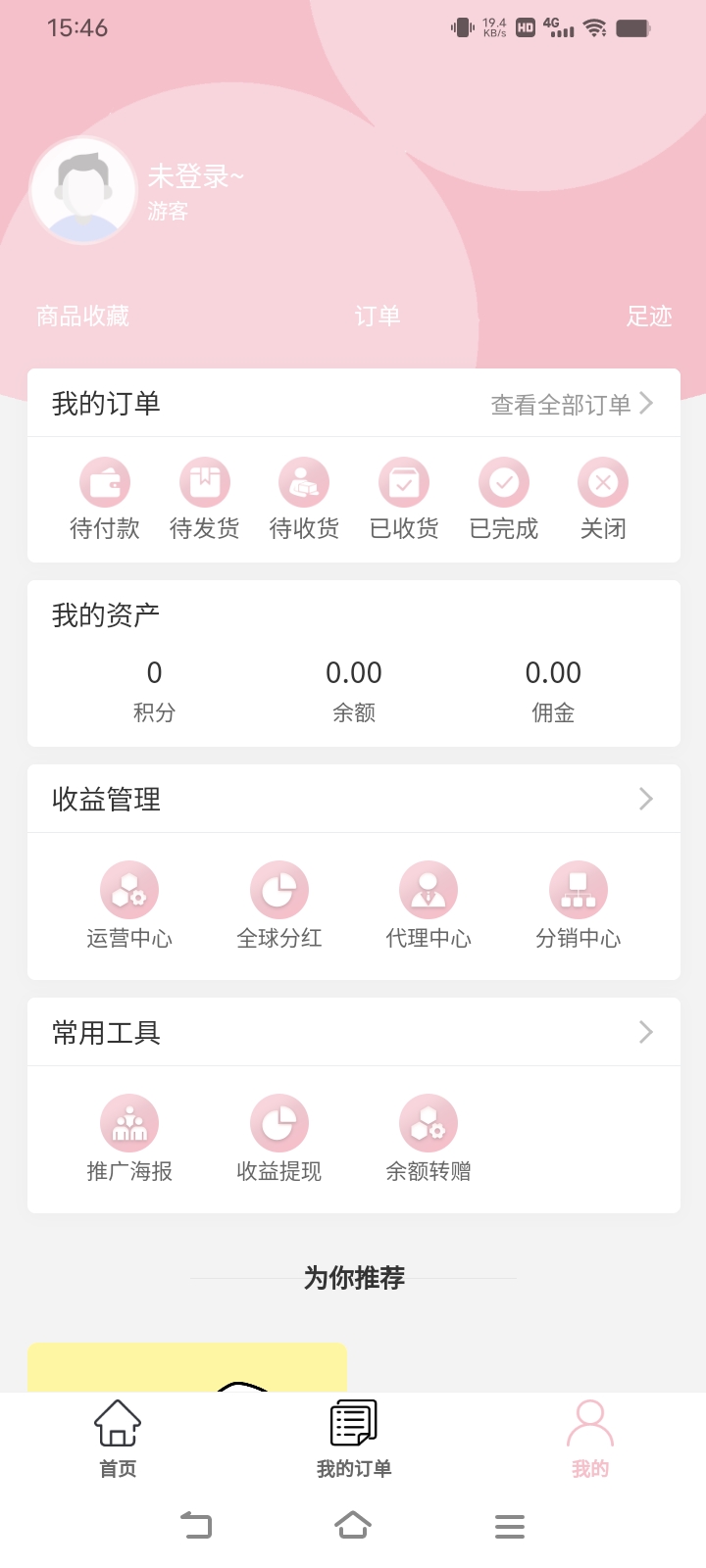The image size is (706, 1568).
Task: Open 关闭 closed orders
Action: coord(603,500)
